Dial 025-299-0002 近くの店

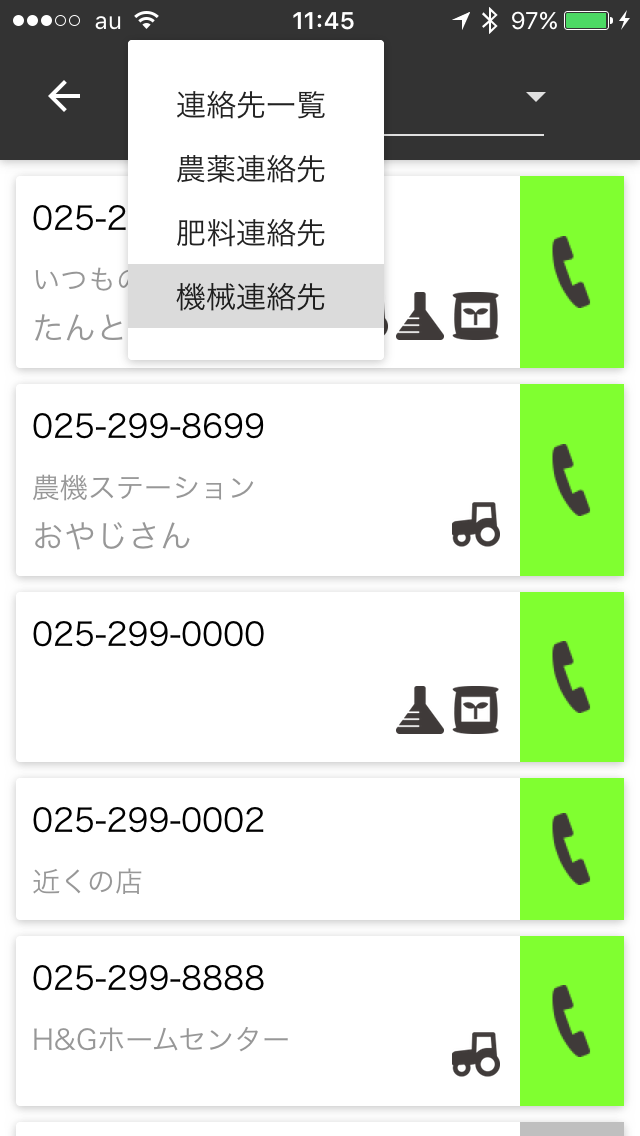click(571, 848)
